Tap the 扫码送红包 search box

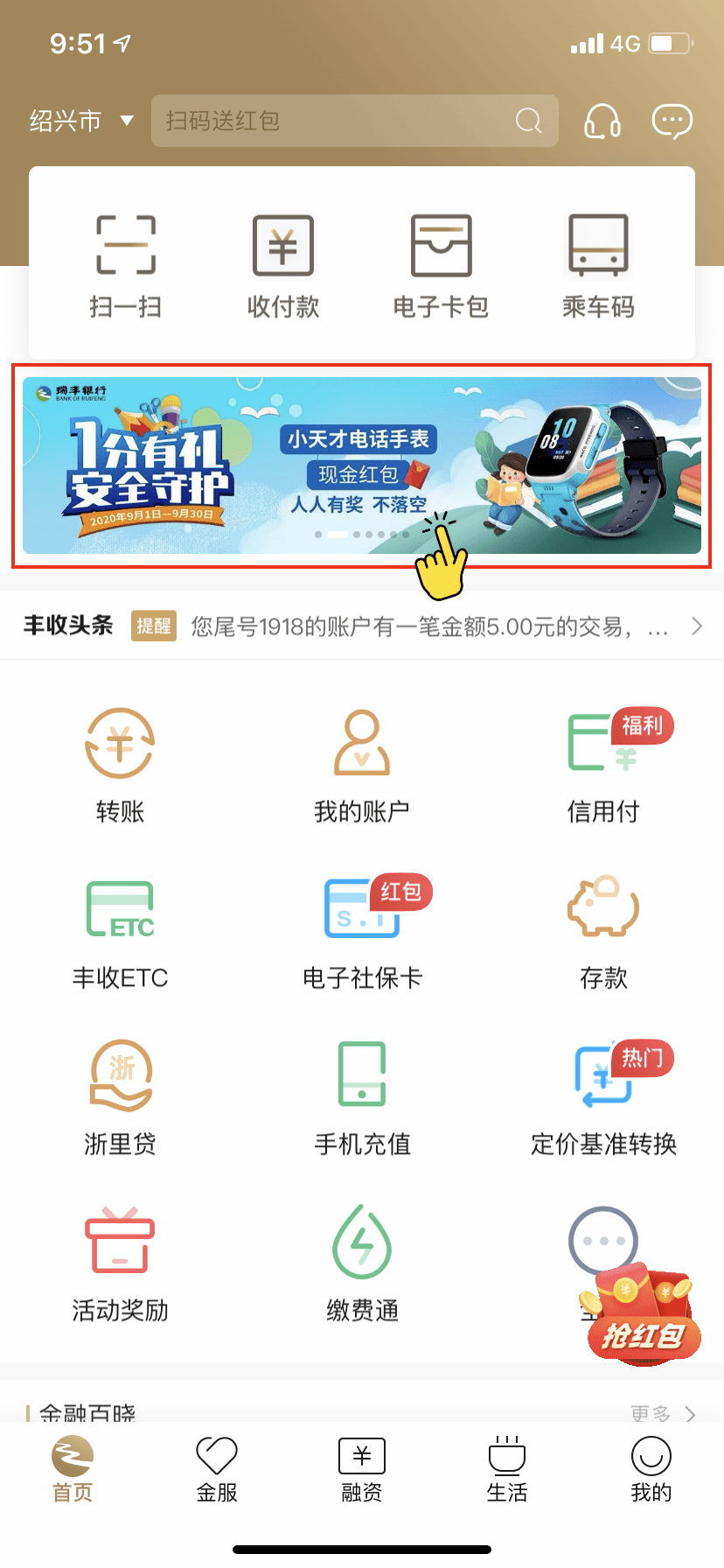tap(355, 121)
